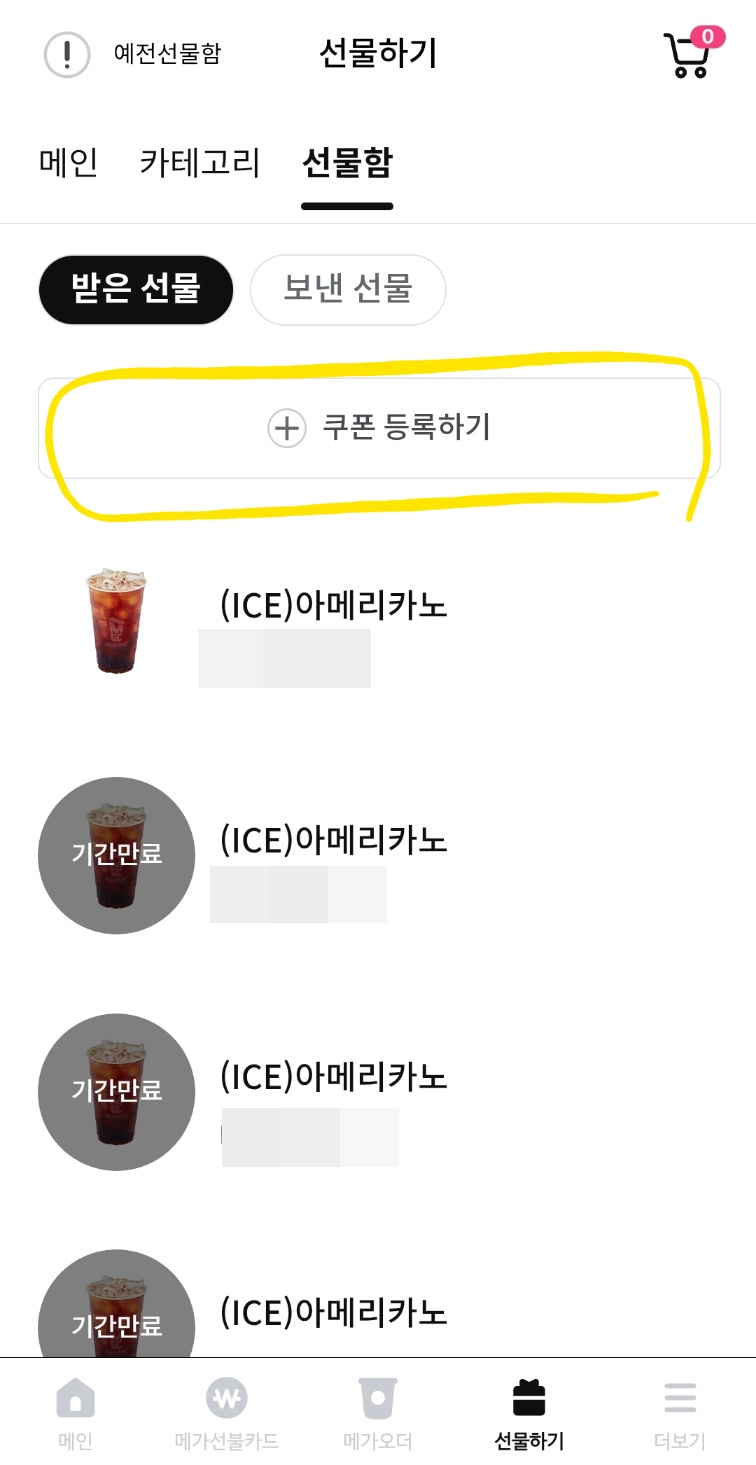
Task: Open the active (ICE)아메리카노 gift
Action: click(x=378, y=622)
